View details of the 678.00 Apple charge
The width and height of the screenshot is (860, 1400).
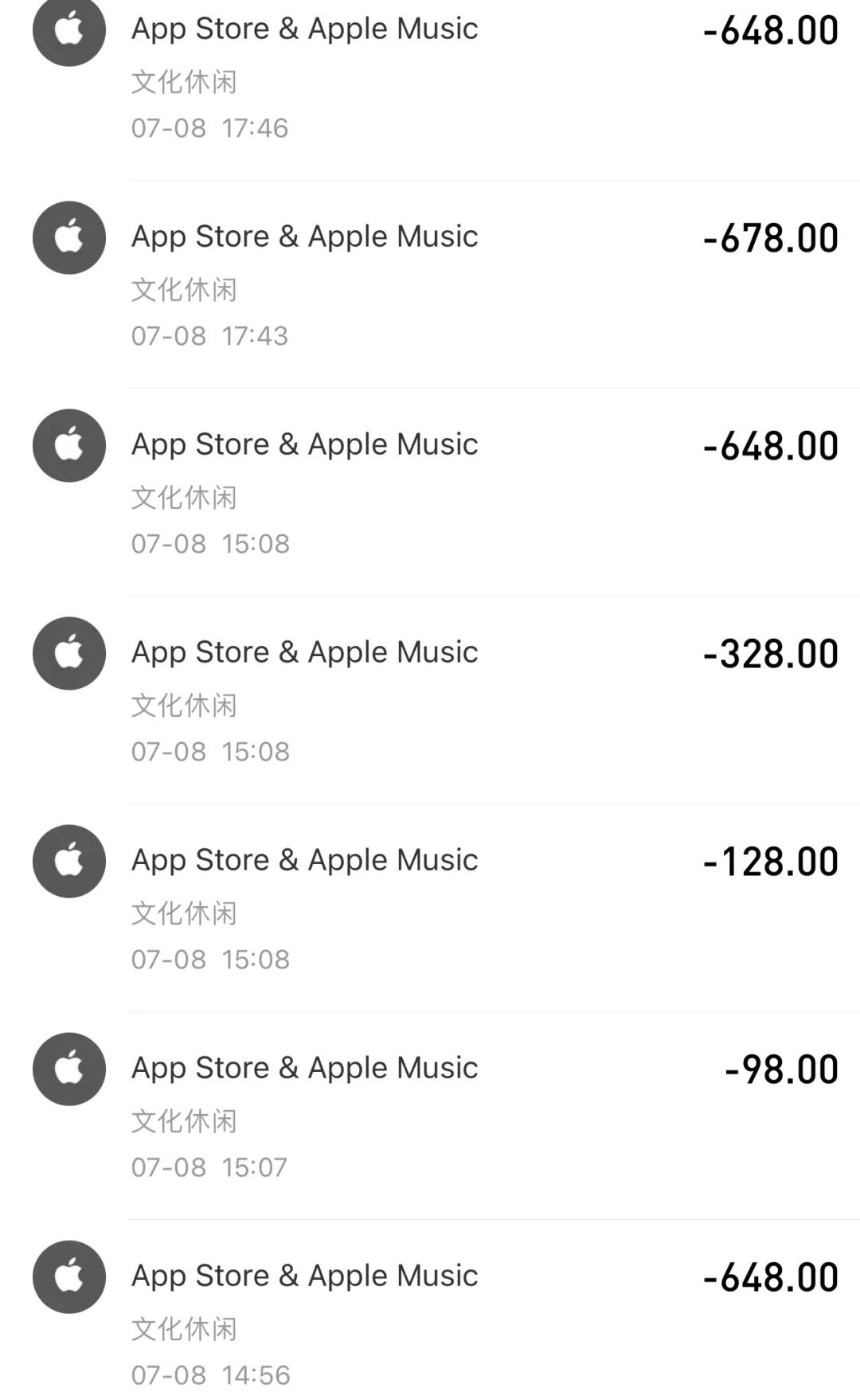tap(430, 284)
